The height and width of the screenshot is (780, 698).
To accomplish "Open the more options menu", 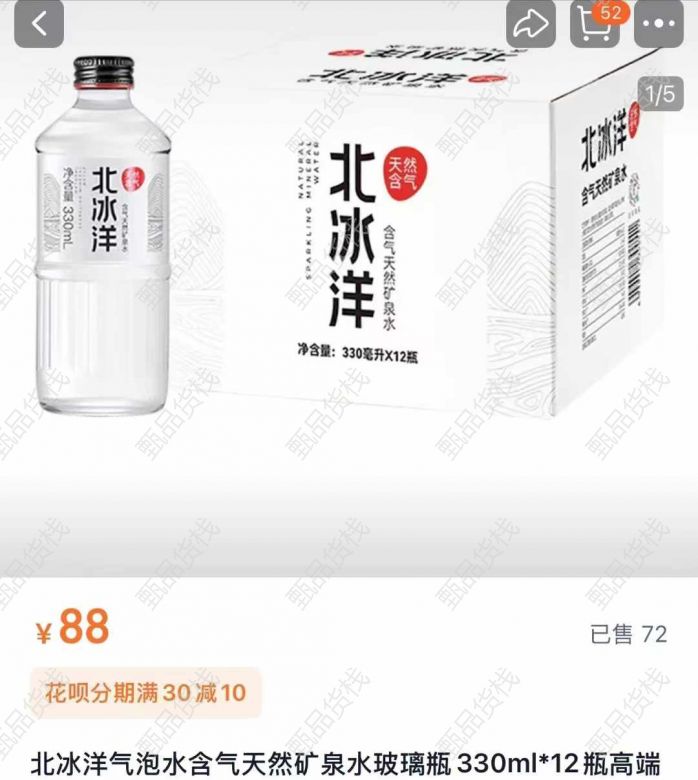I will tap(659, 24).
